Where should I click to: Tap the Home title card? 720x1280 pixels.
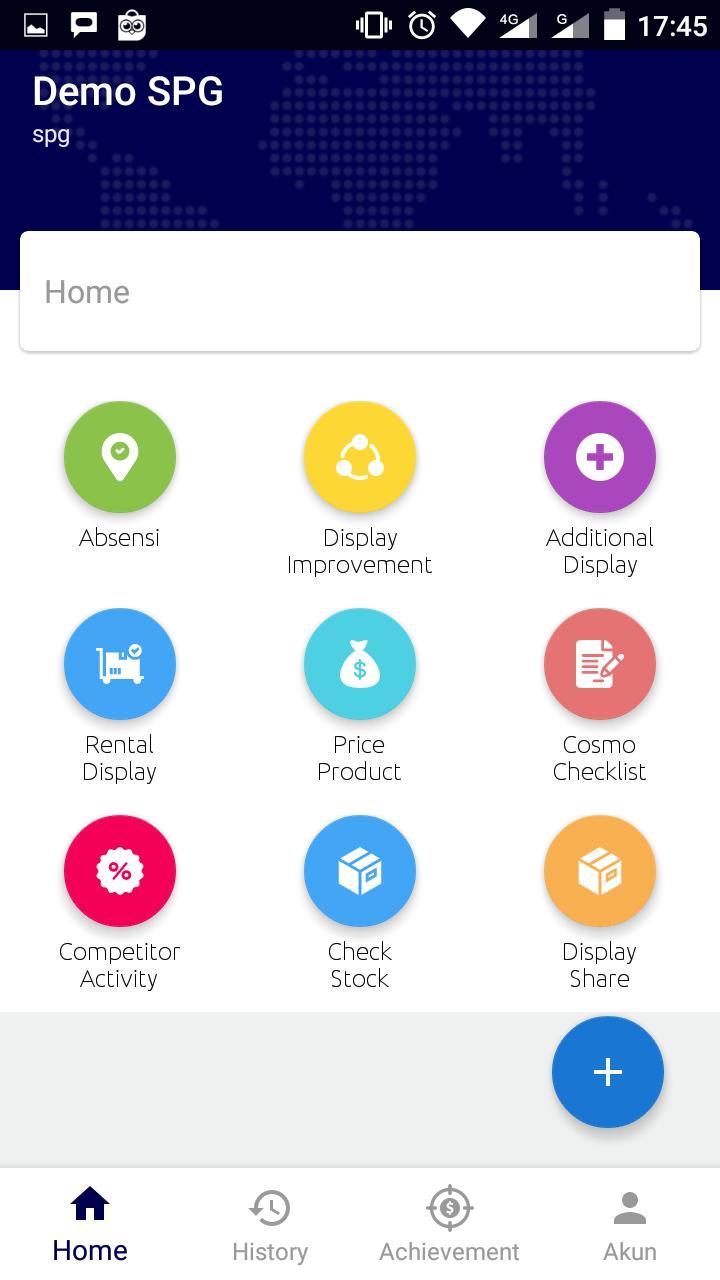coord(360,291)
